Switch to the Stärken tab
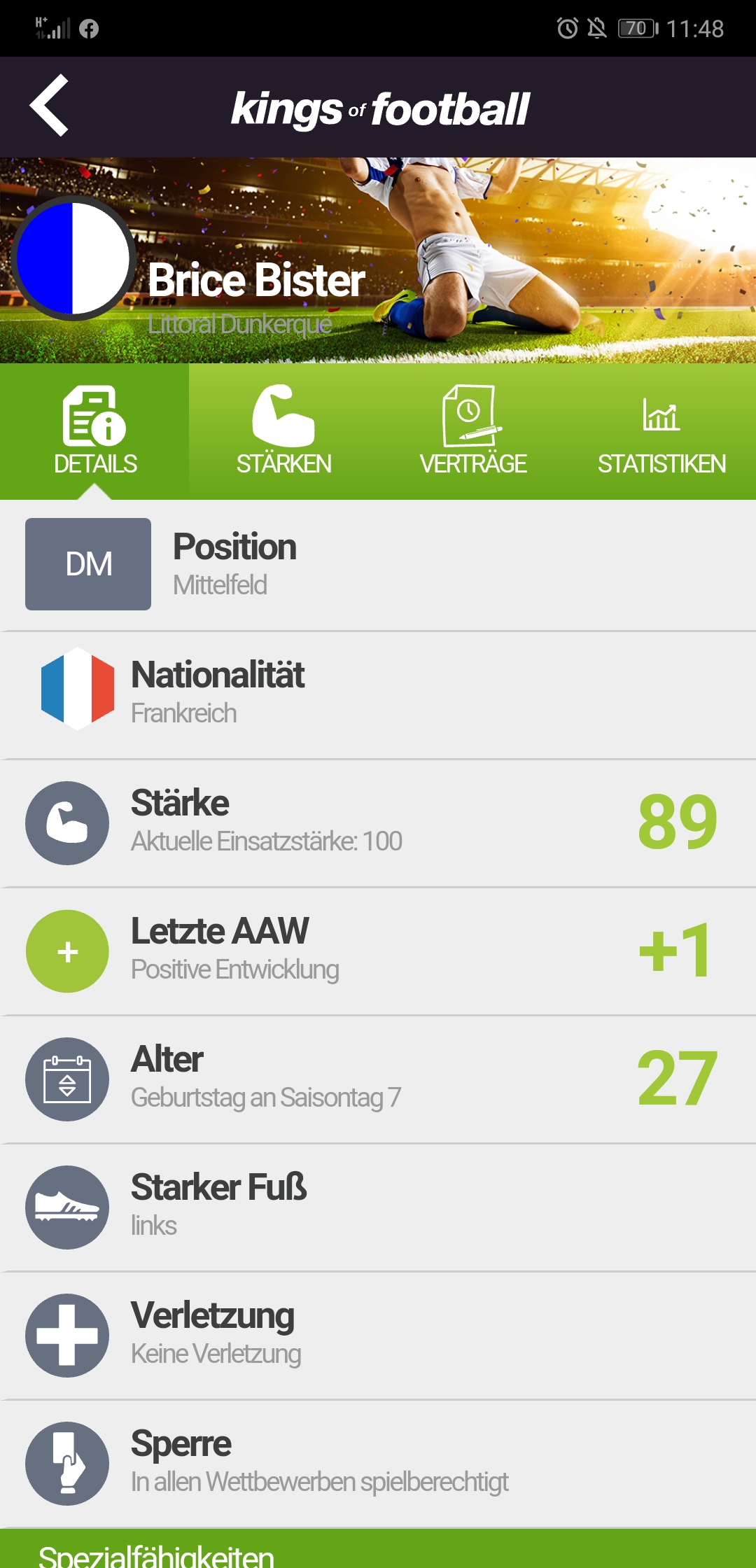Viewport: 756px width, 1568px height. point(283,431)
